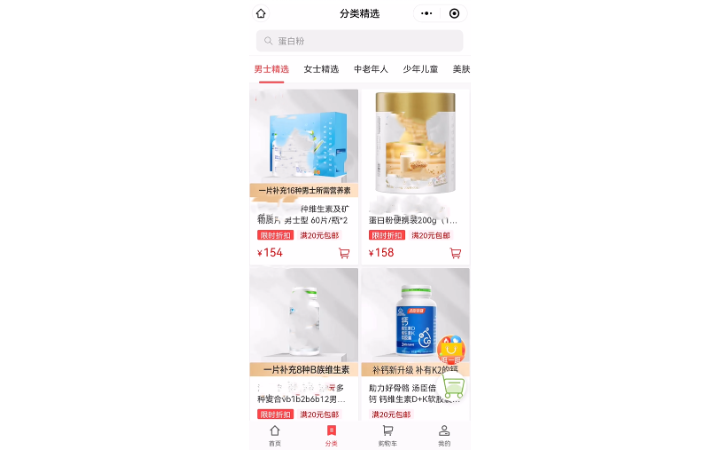Open the 购物车 tab
The height and width of the screenshot is (450, 720).
(387, 434)
